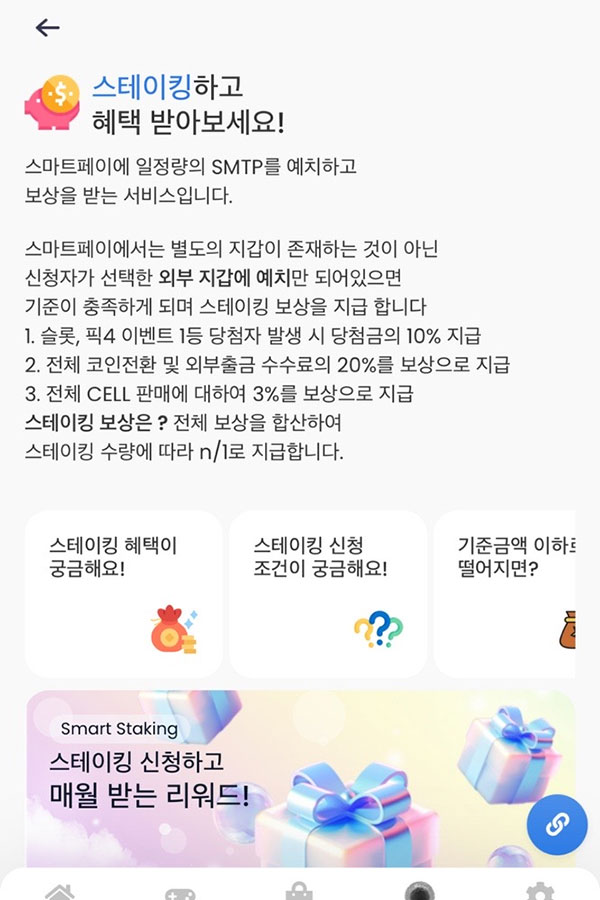
Task: Open the 스테이킹 신청 조건이 궁금해요 card
Action: coord(328,594)
